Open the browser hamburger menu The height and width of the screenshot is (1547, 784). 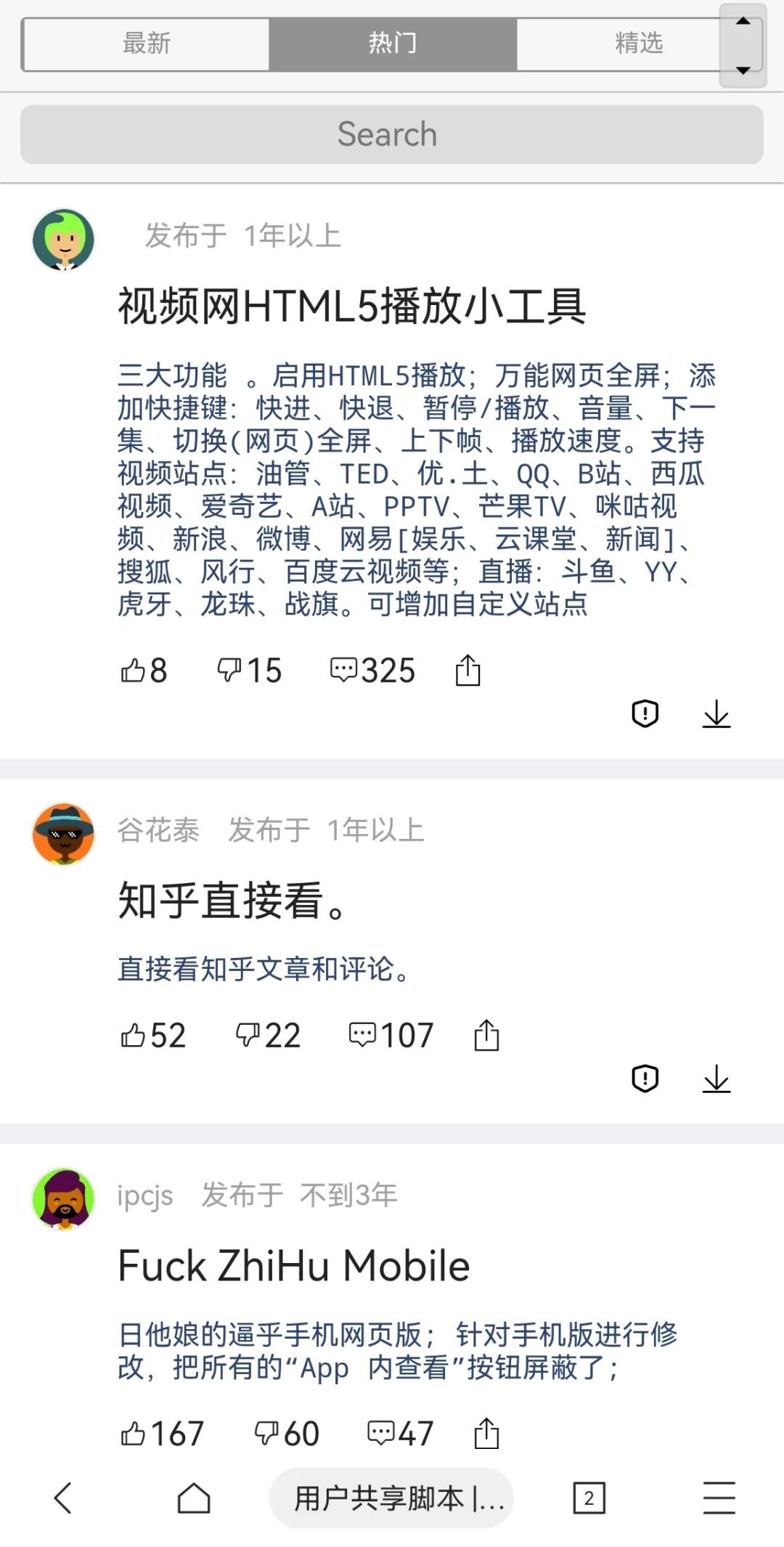719,1498
